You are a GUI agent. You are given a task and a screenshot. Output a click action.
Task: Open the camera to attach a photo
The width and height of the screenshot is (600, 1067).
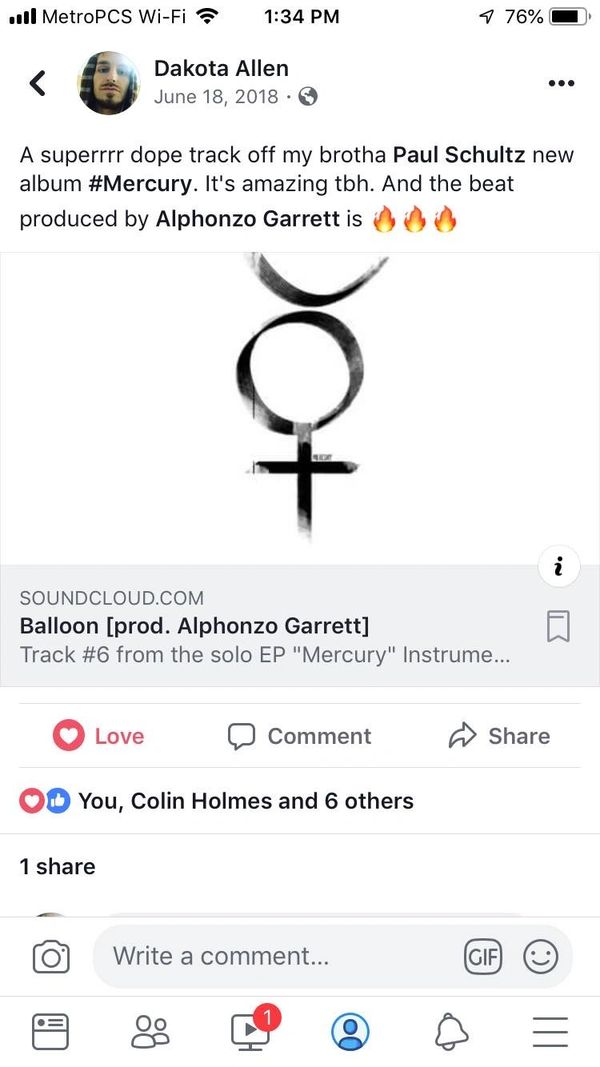[x=51, y=957]
